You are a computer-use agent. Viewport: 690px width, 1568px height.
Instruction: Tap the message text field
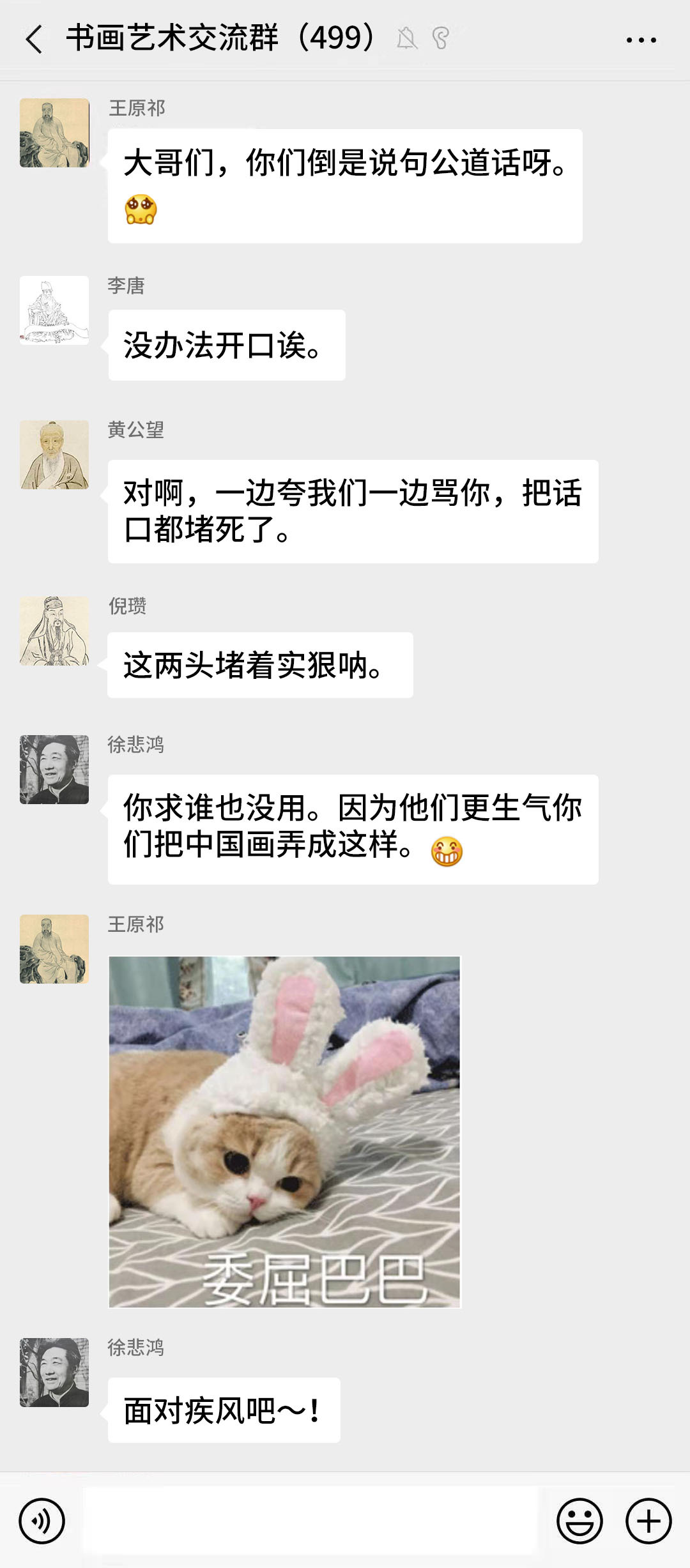[310, 1520]
